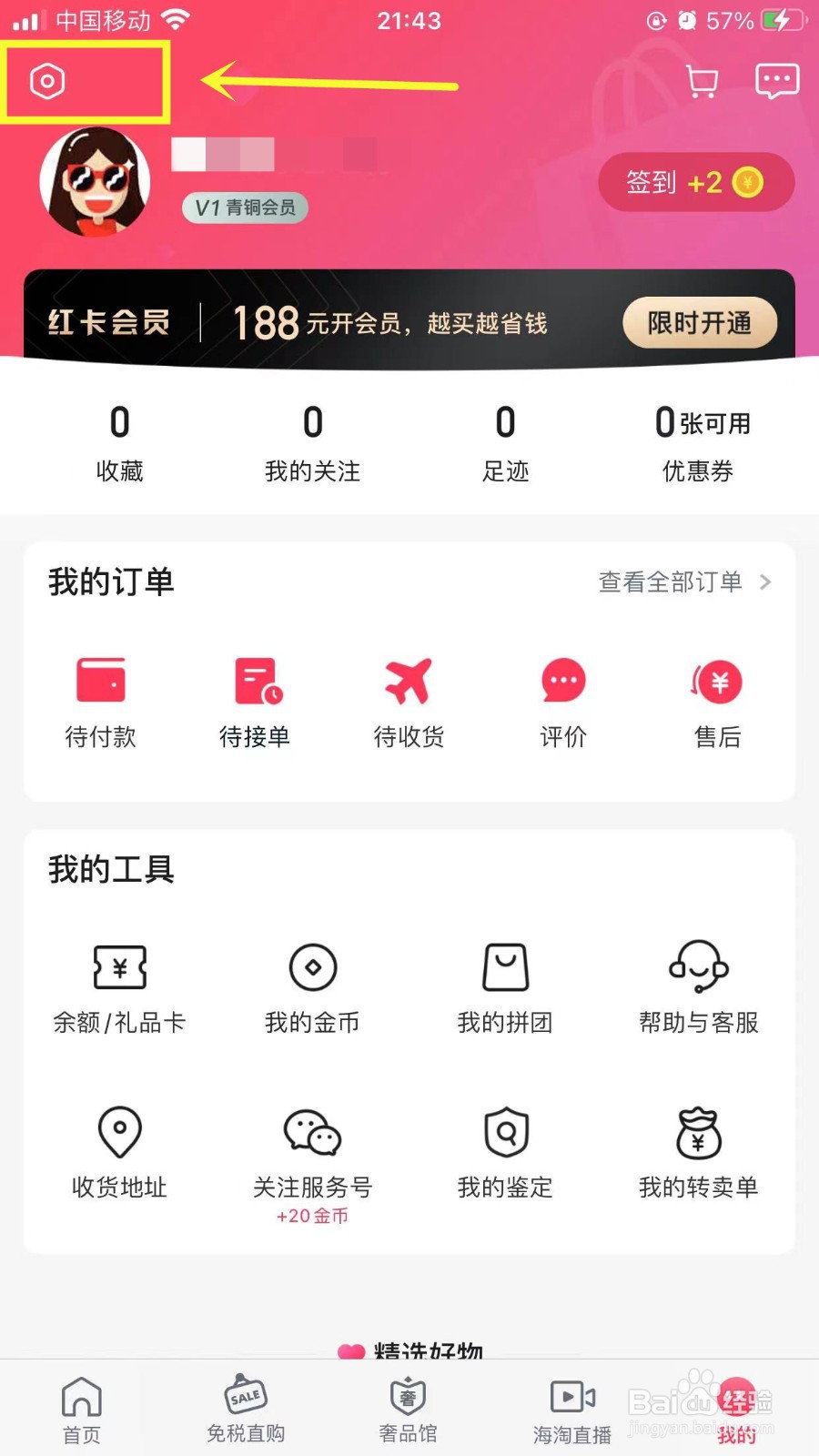Select the 待收货 airplane icon
The image size is (819, 1456).
[409, 681]
